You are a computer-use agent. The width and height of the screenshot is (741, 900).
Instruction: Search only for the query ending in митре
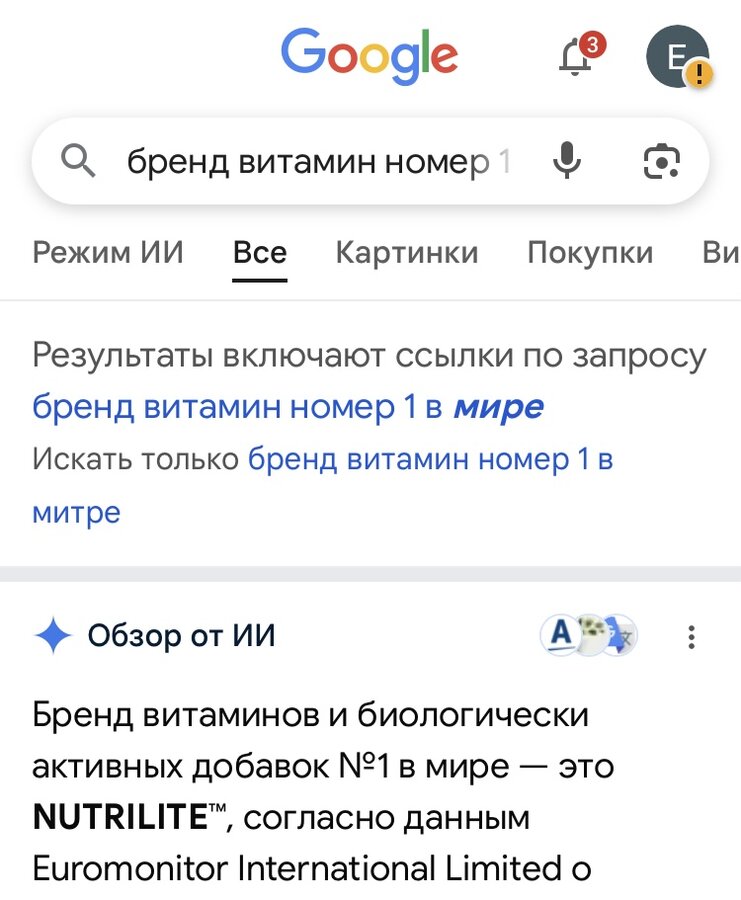430,460
